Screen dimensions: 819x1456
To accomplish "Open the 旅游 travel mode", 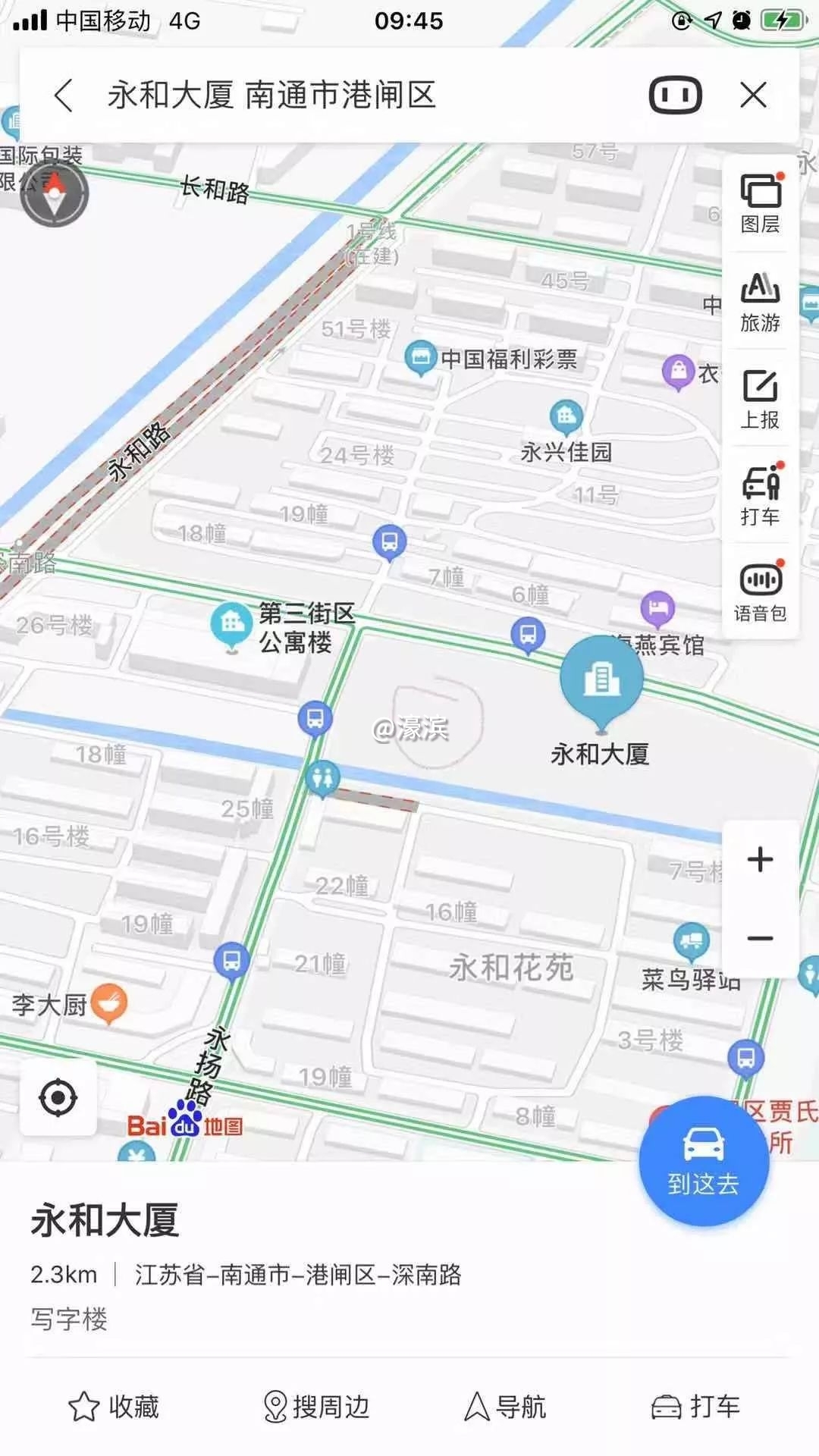I will pos(761,301).
